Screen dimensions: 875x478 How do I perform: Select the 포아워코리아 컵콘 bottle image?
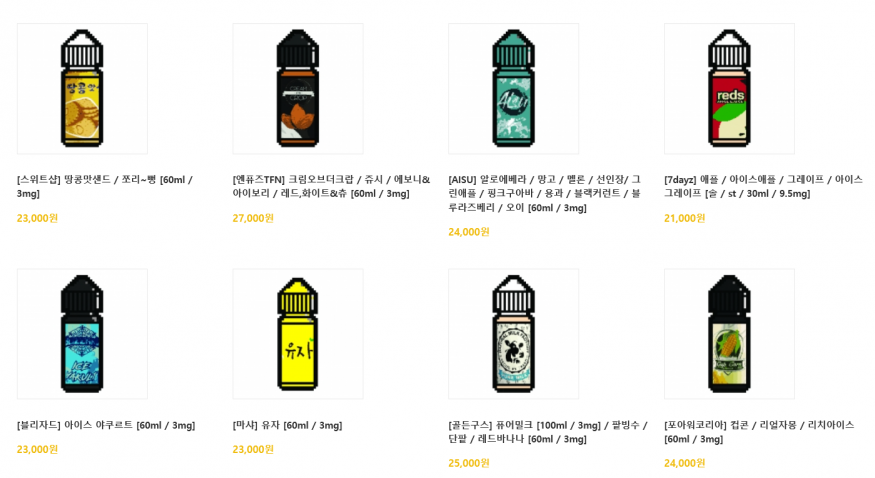click(729, 333)
